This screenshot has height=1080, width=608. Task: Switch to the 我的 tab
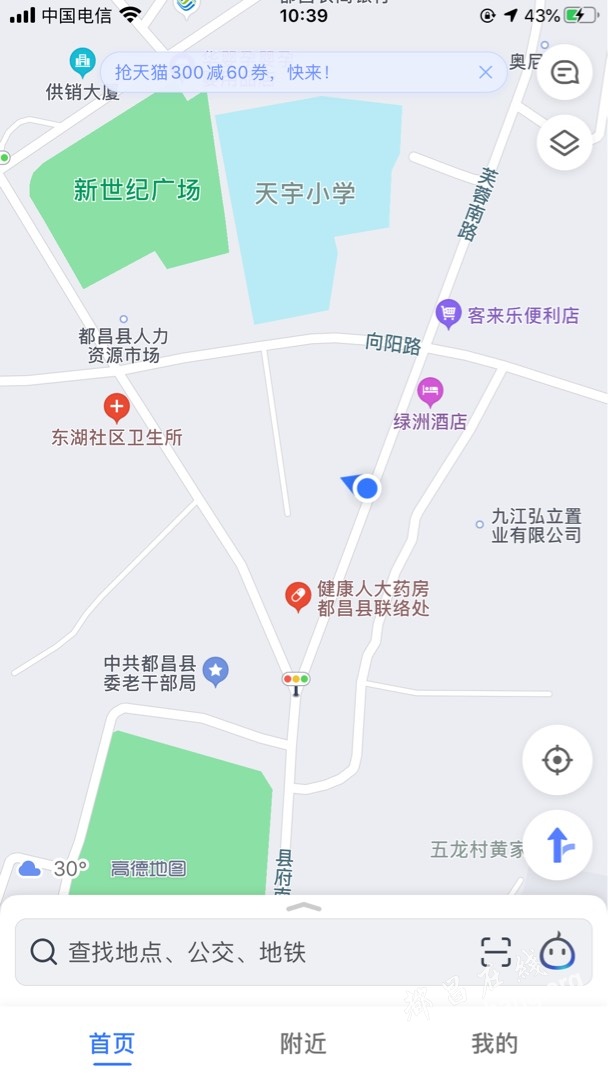click(494, 1043)
